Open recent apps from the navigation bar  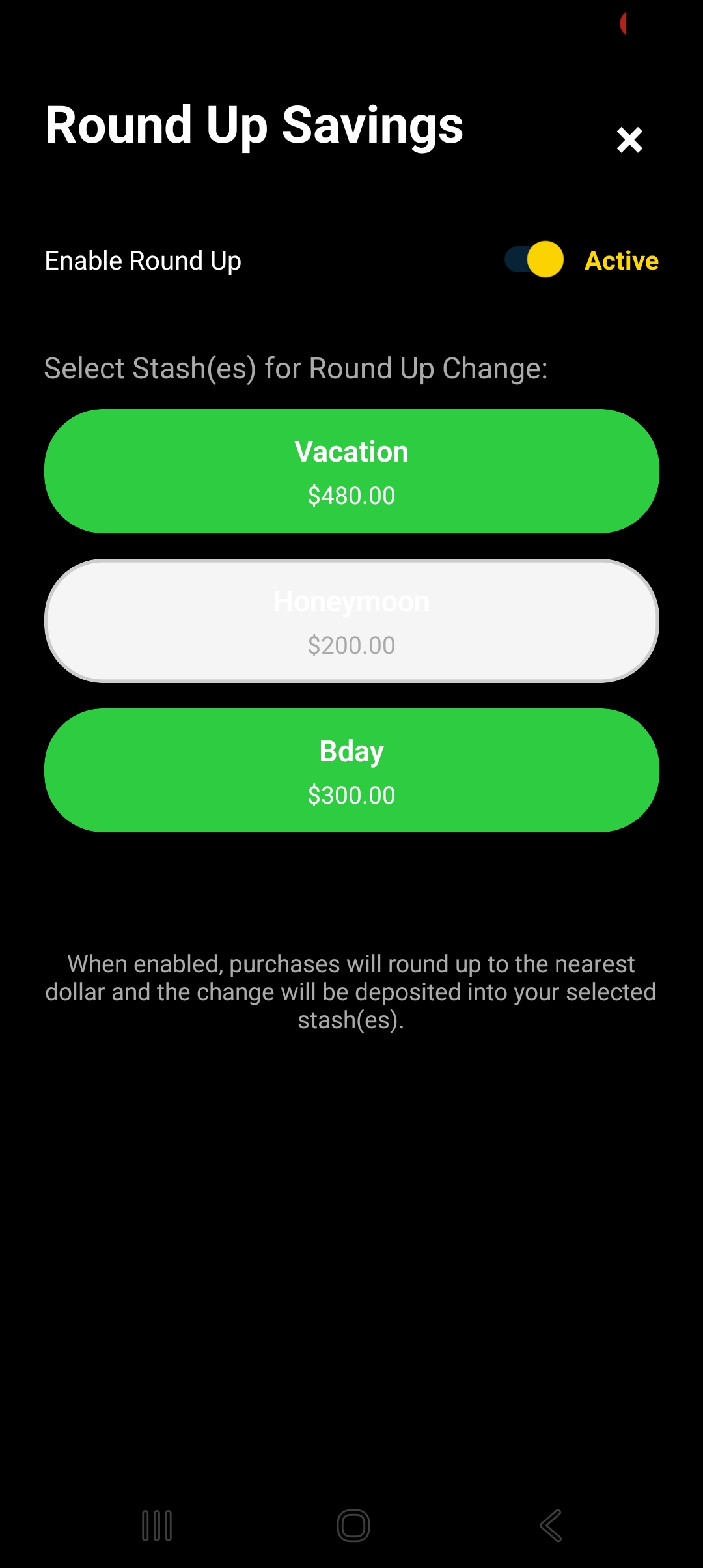[x=157, y=1526]
